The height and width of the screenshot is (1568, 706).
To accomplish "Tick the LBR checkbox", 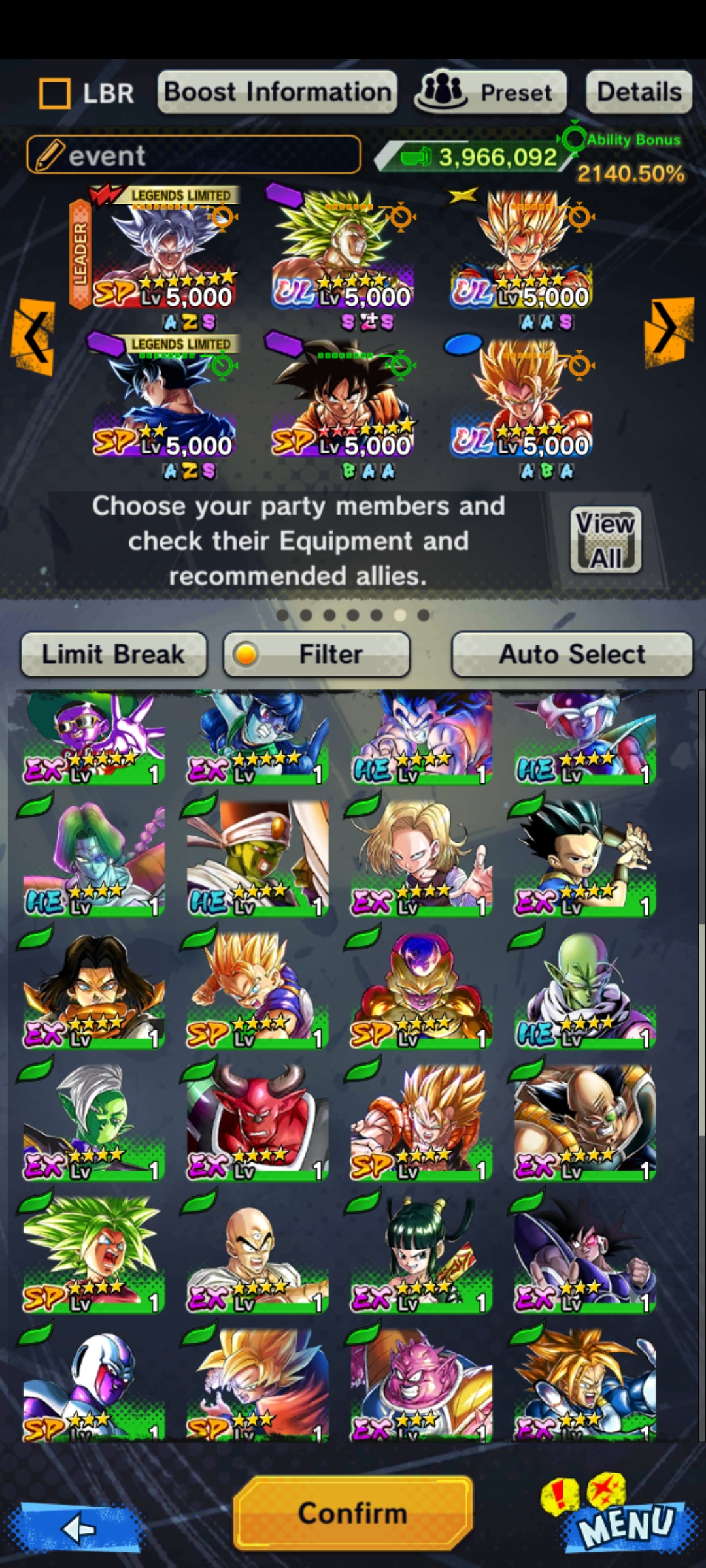I will click(55, 93).
